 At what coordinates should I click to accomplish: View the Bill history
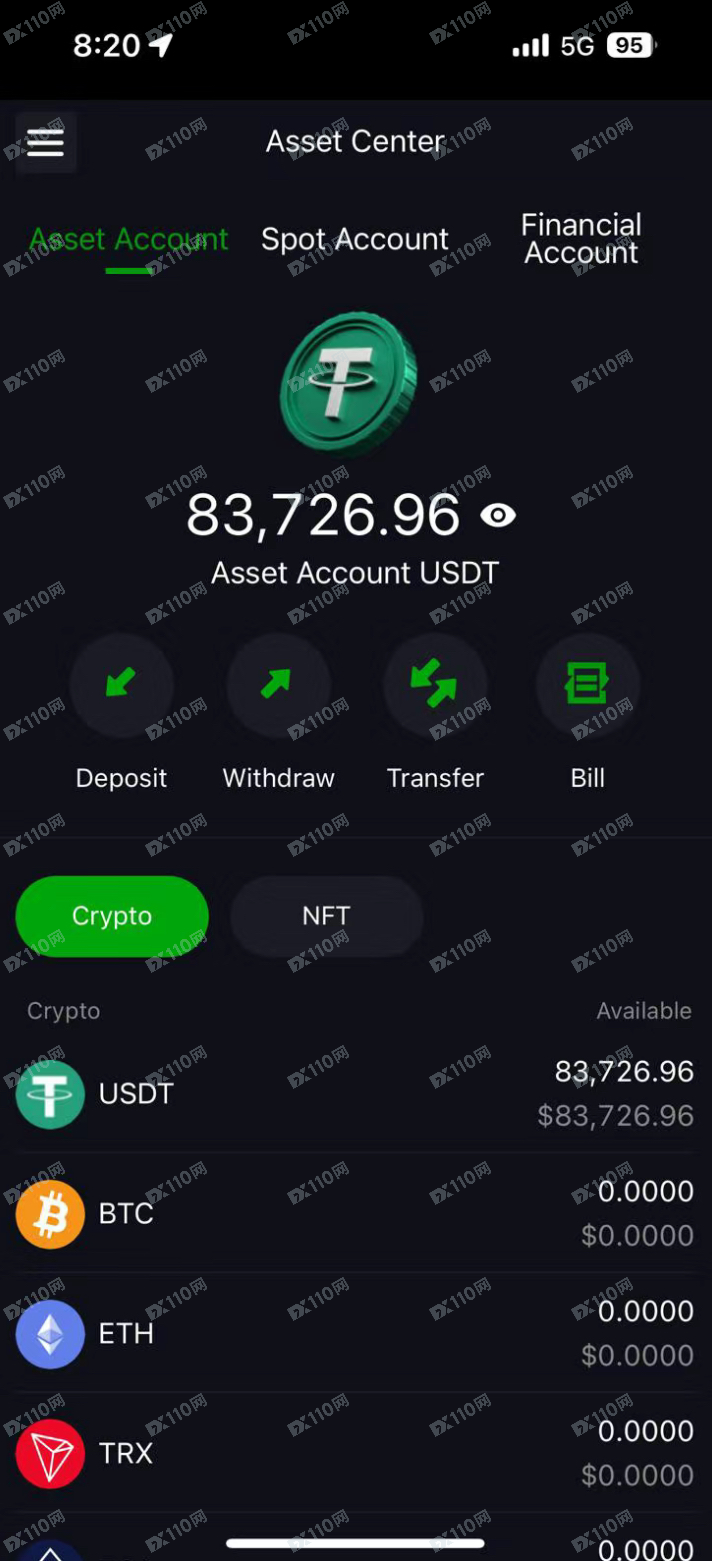(x=587, y=686)
